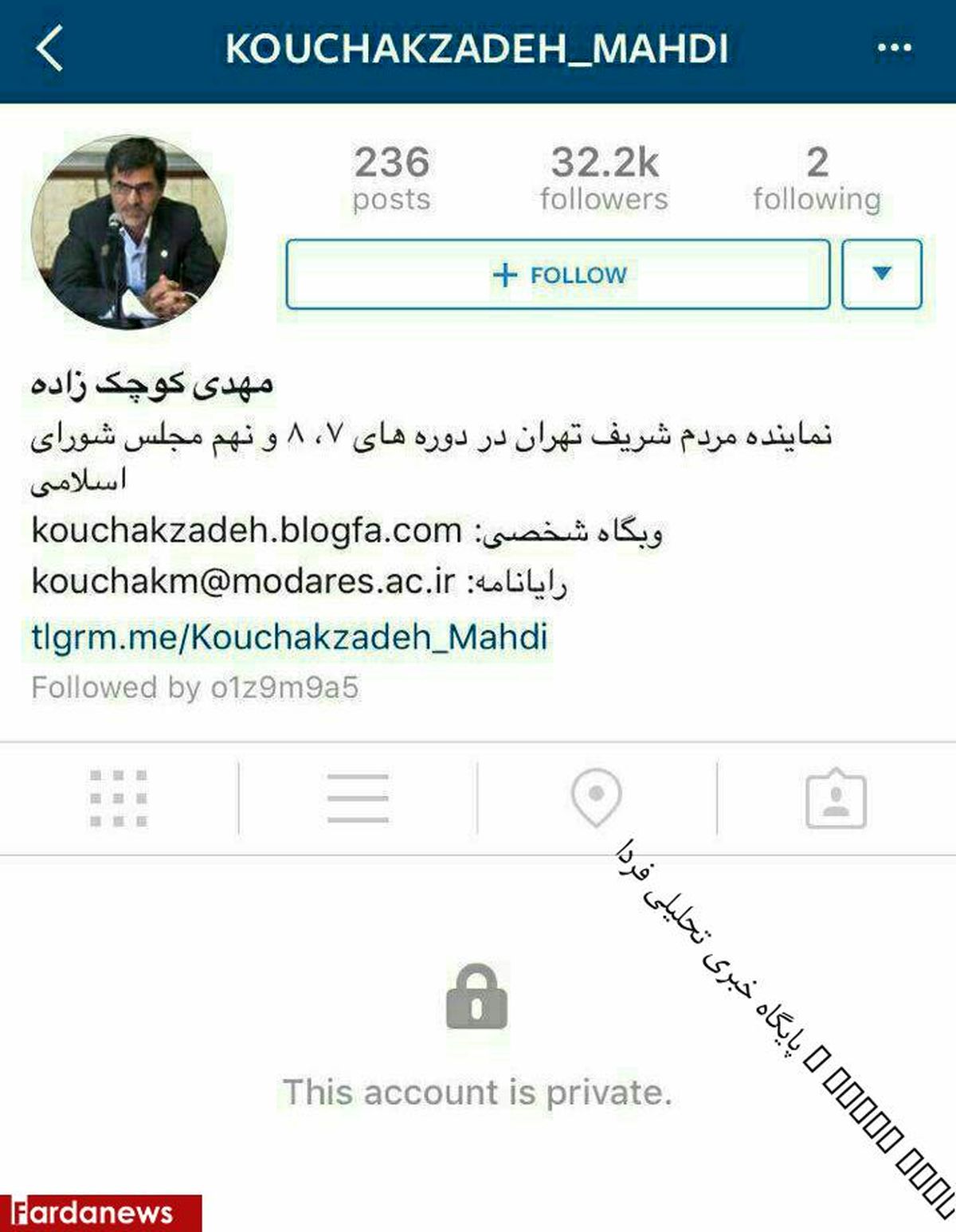Open the tlgrm.me/Kouchakzadeh_Mahdi link

pyautogui.click(x=289, y=637)
